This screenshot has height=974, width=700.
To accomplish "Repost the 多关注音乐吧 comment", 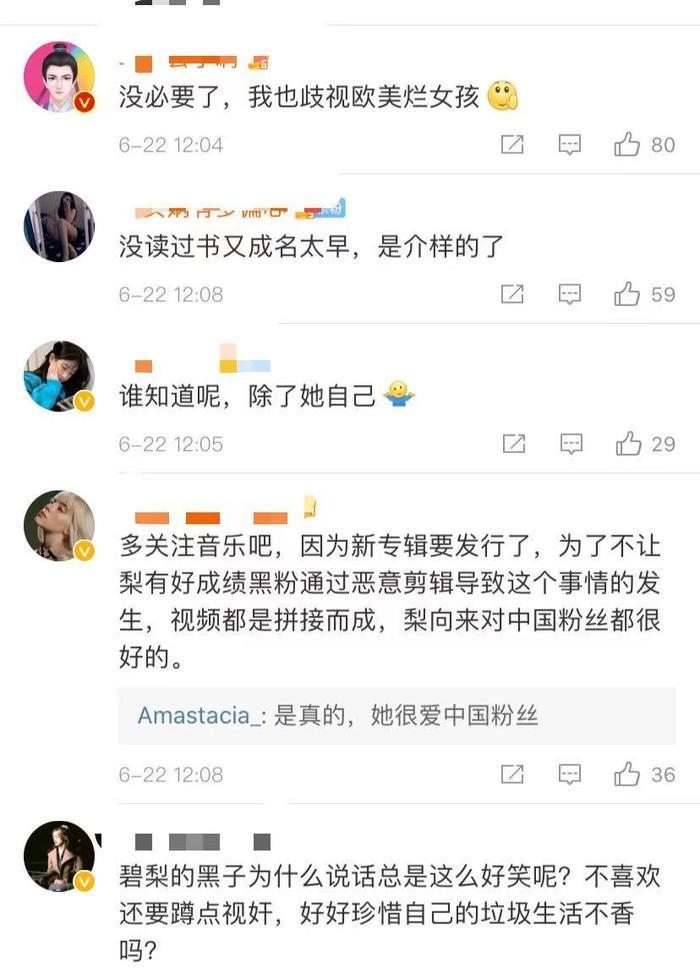I will coord(512,773).
